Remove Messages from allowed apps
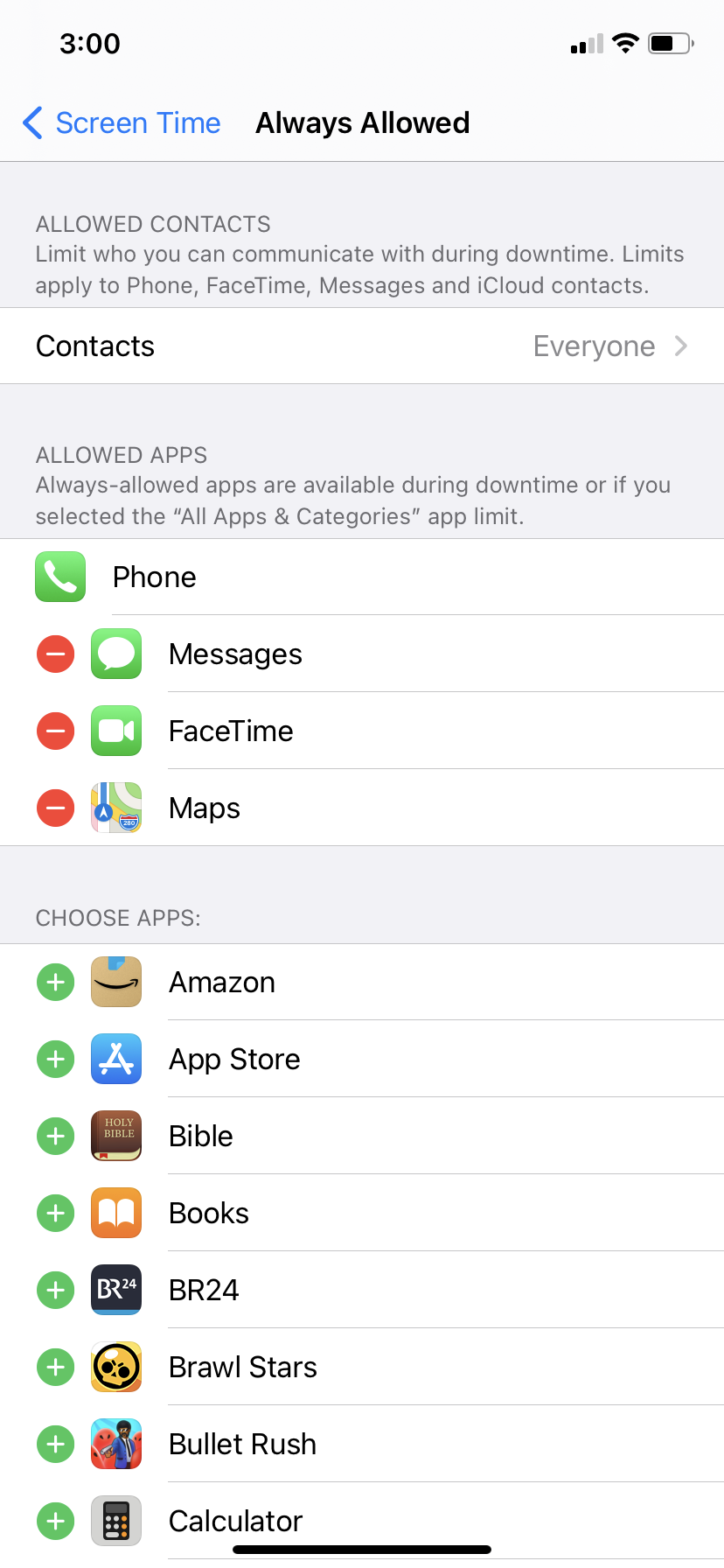Image resolution: width=724 pixels, height=1568 pixels. click(55, 654)
